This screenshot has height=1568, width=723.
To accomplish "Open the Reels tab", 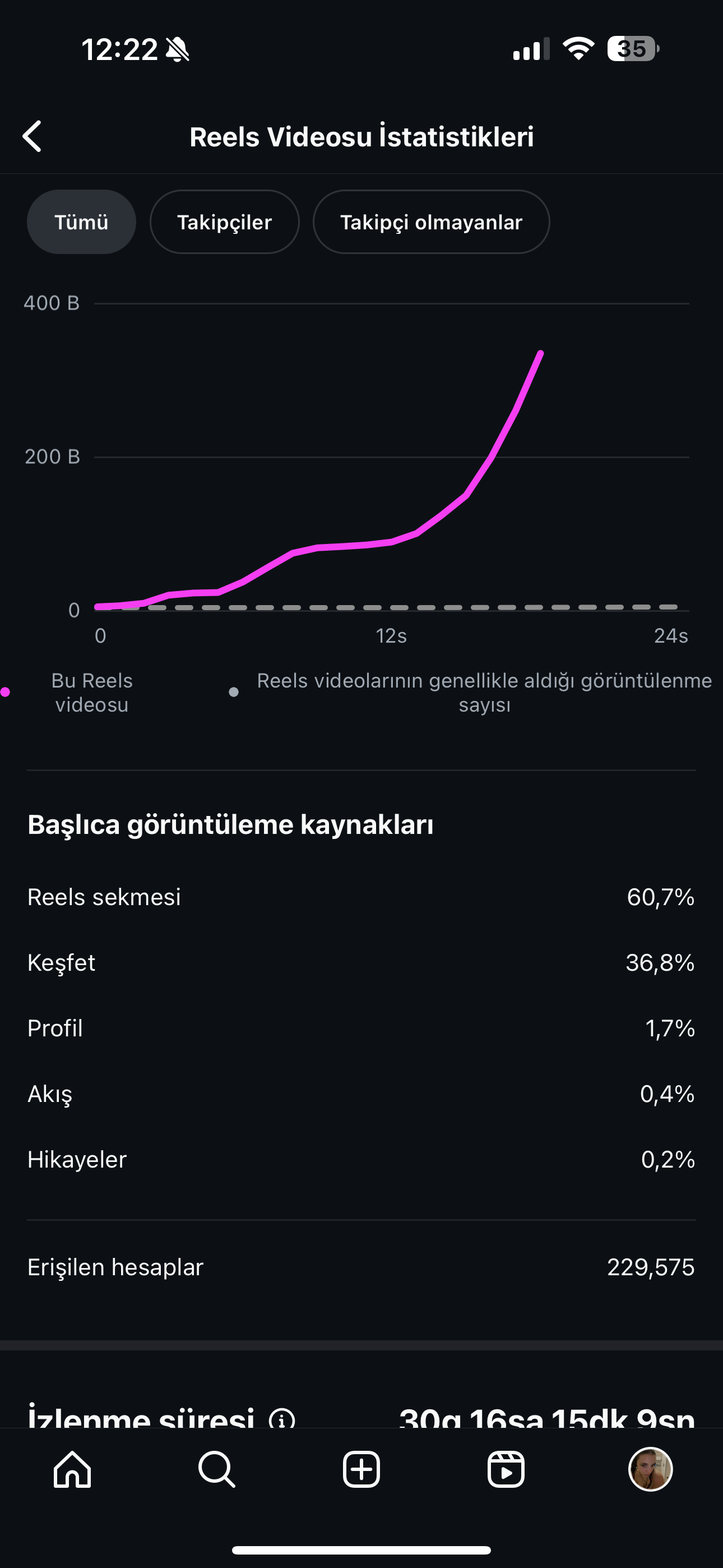I will coord(506,1469).
